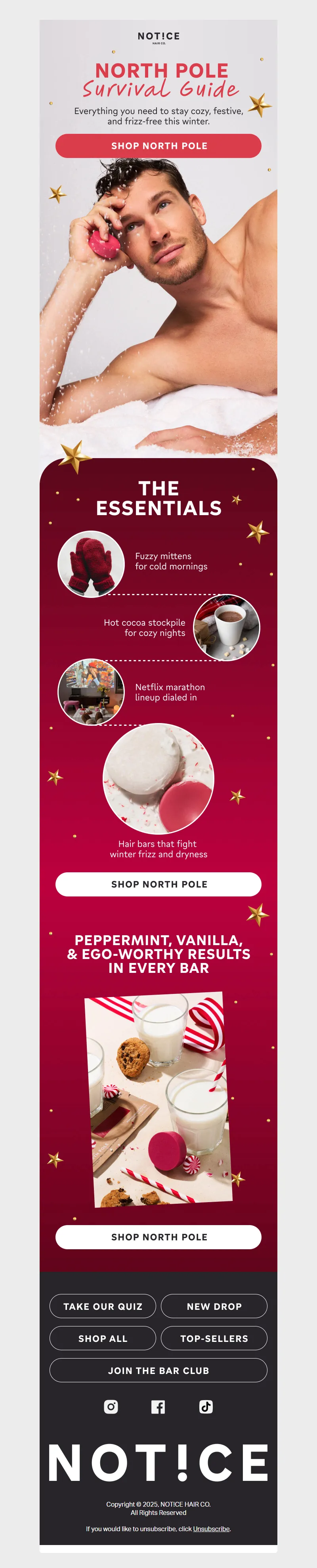Image resolution: width=317 pixels, height=1568 pixels.
Task: Open the New Drop collection
Action: (214, 1305)
